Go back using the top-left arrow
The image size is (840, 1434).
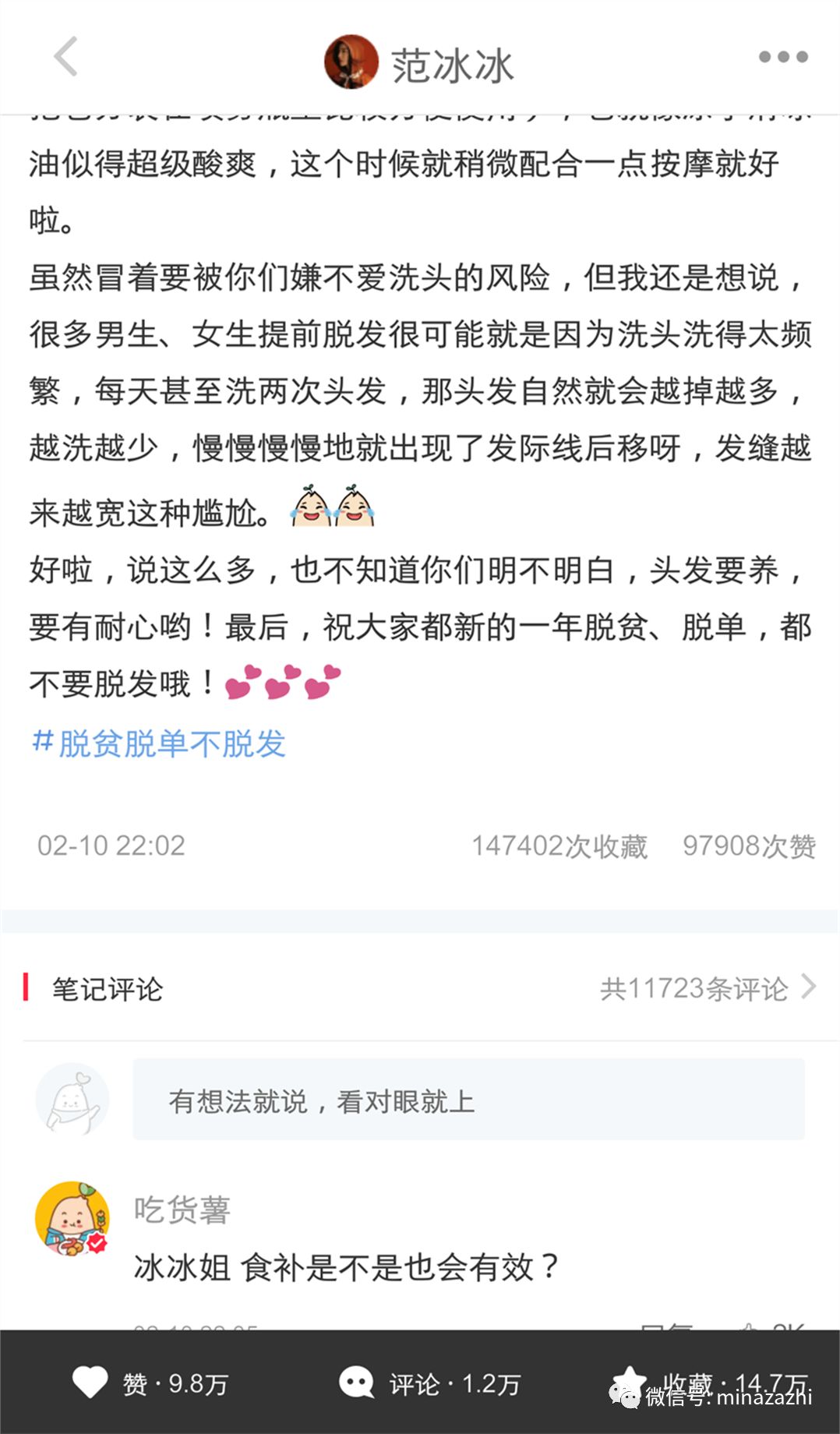coord(65,57)
